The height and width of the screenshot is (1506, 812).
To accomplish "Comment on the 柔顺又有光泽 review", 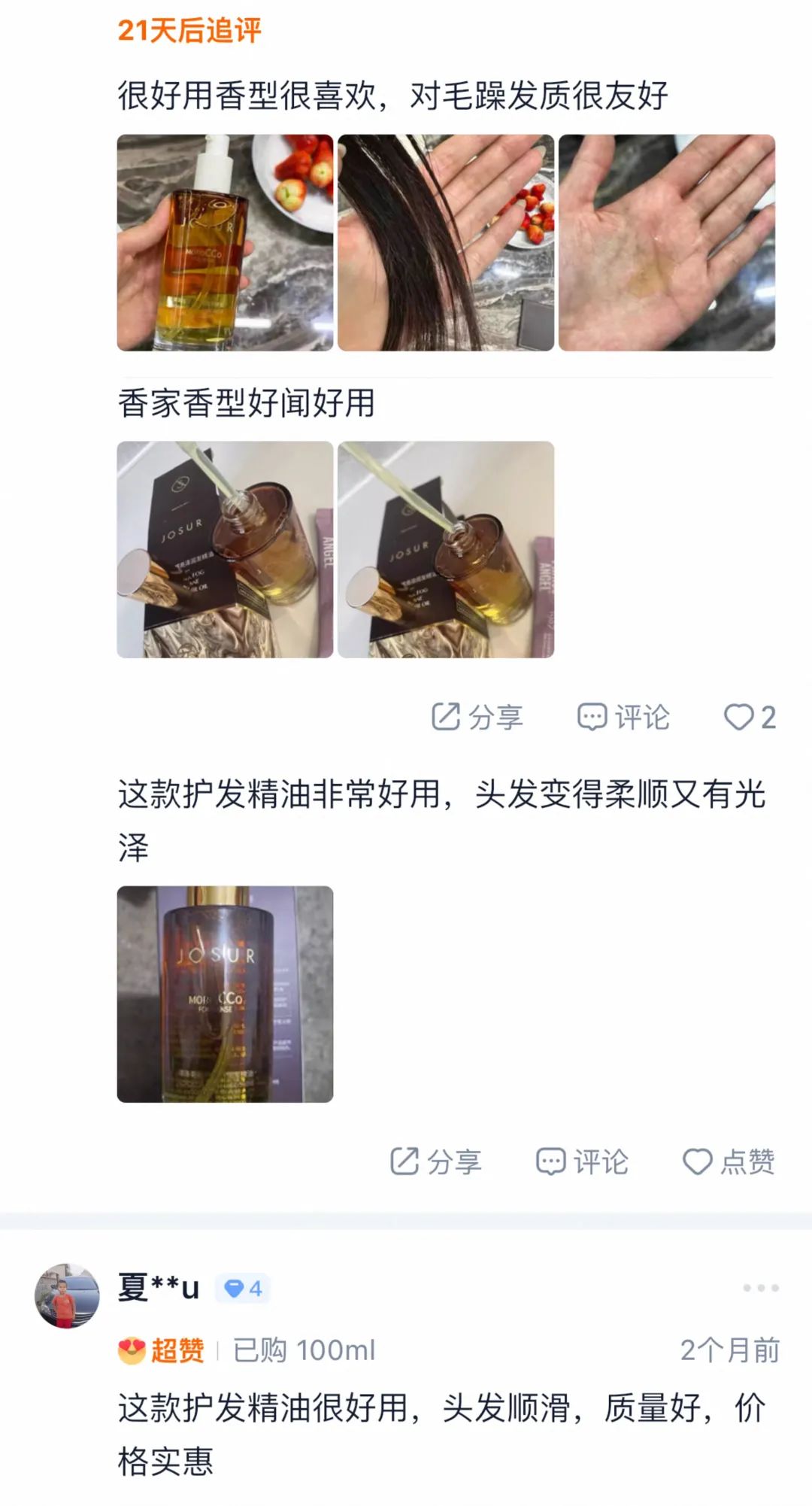I will tap(581, 1161).
